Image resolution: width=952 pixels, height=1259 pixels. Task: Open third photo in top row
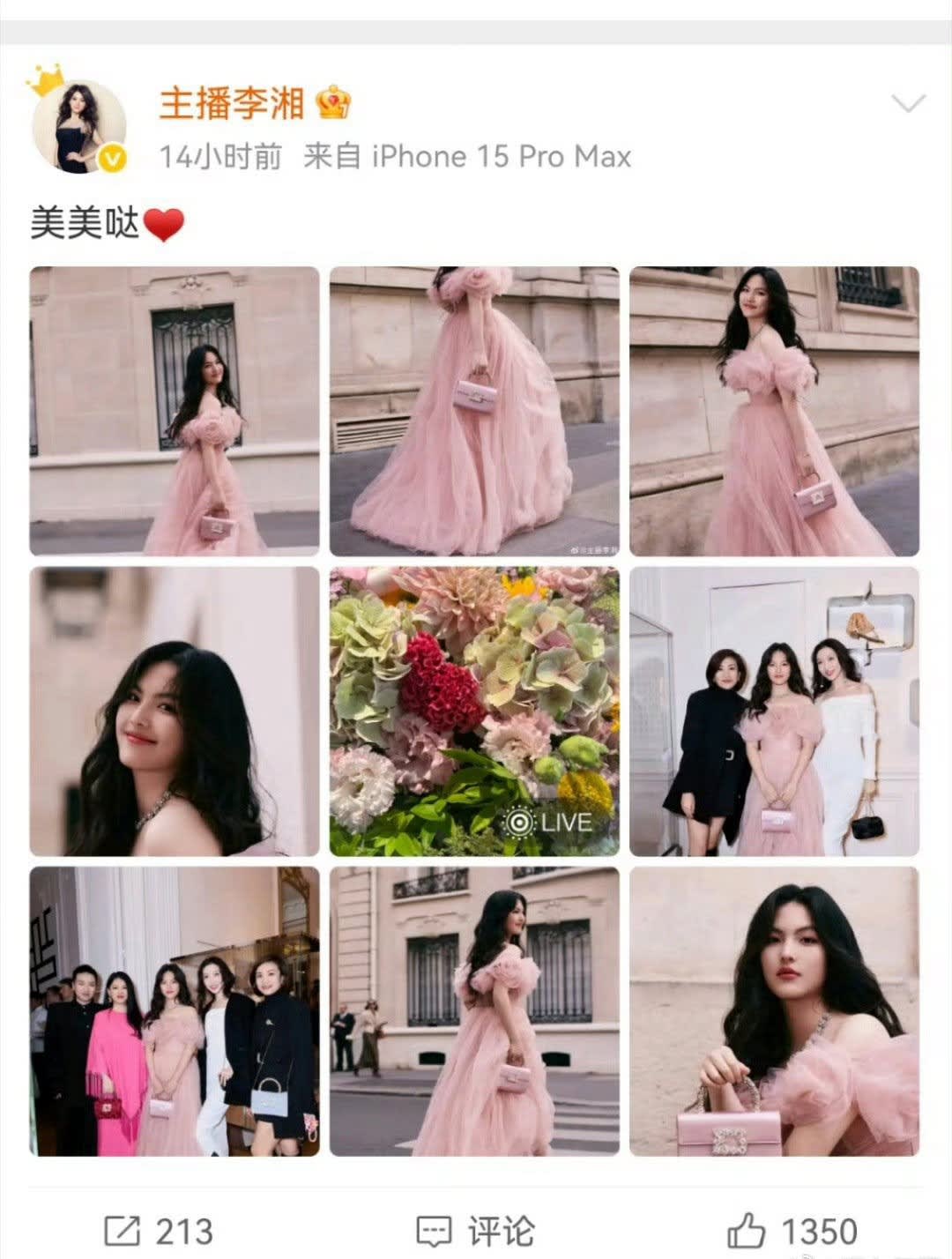point(774,411)
